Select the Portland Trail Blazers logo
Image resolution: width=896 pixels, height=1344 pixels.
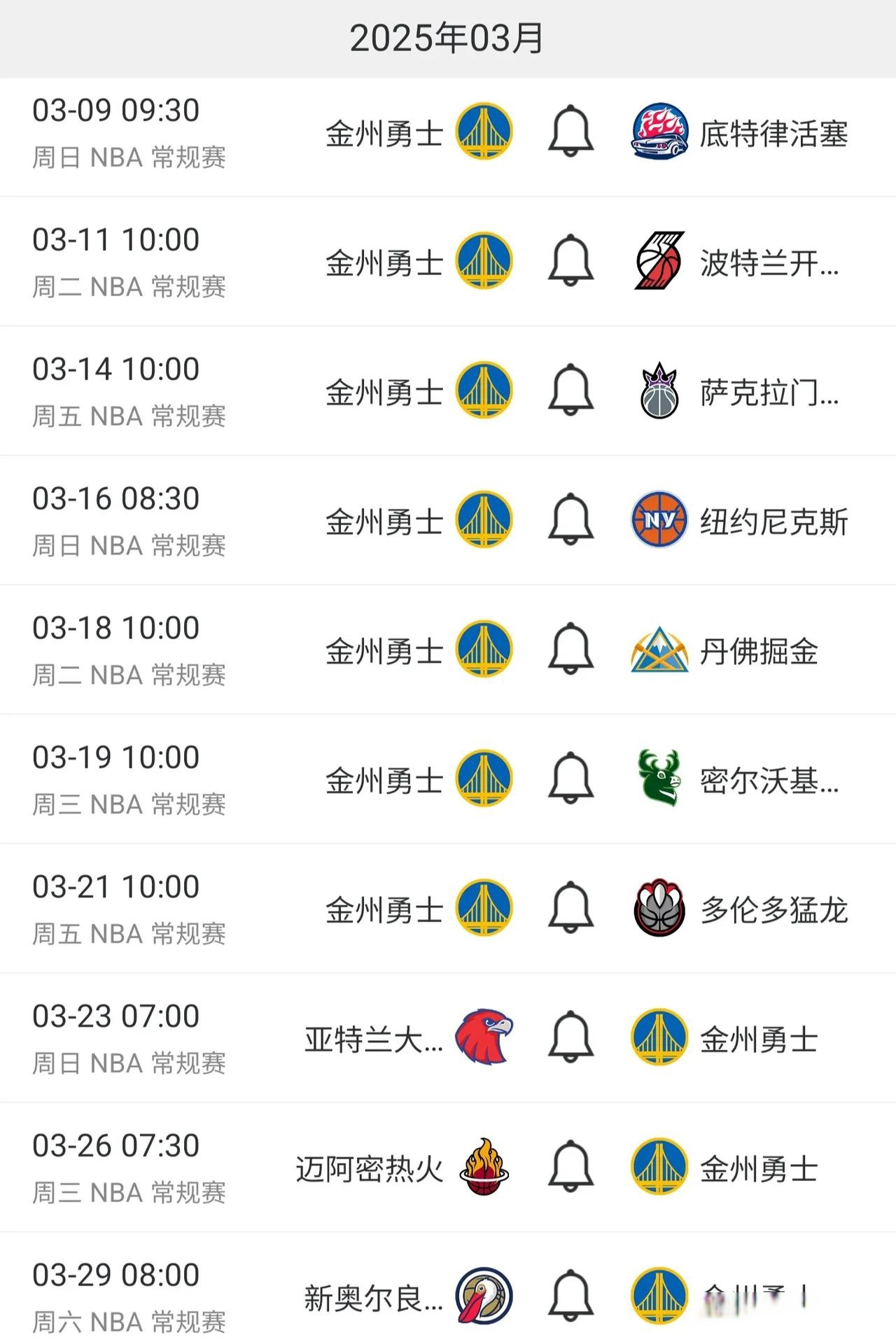(x=658, y=261)
